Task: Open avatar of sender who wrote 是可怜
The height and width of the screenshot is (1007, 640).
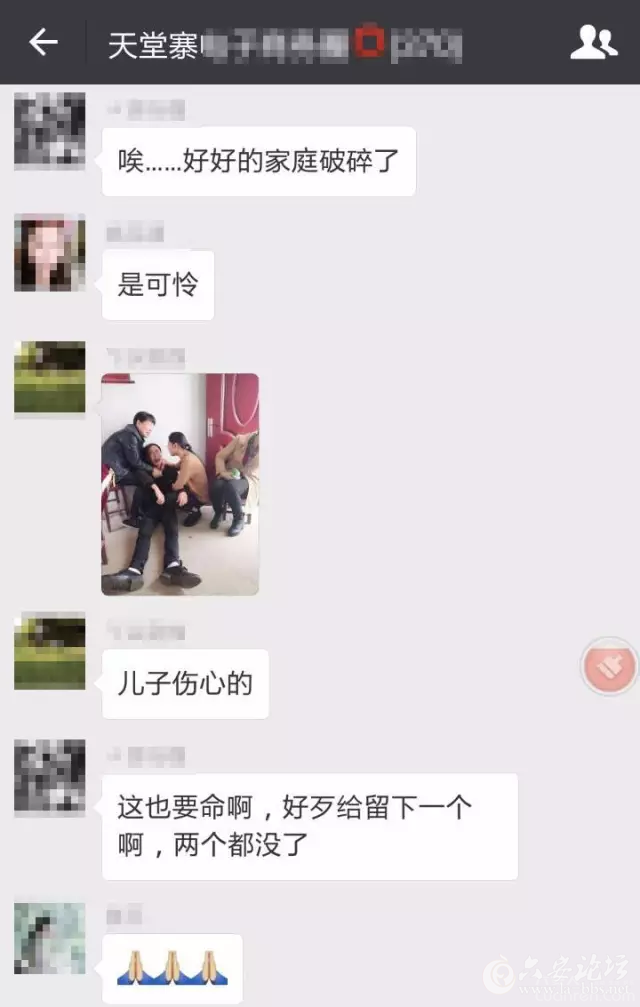Action: click(x=49, y=255)
